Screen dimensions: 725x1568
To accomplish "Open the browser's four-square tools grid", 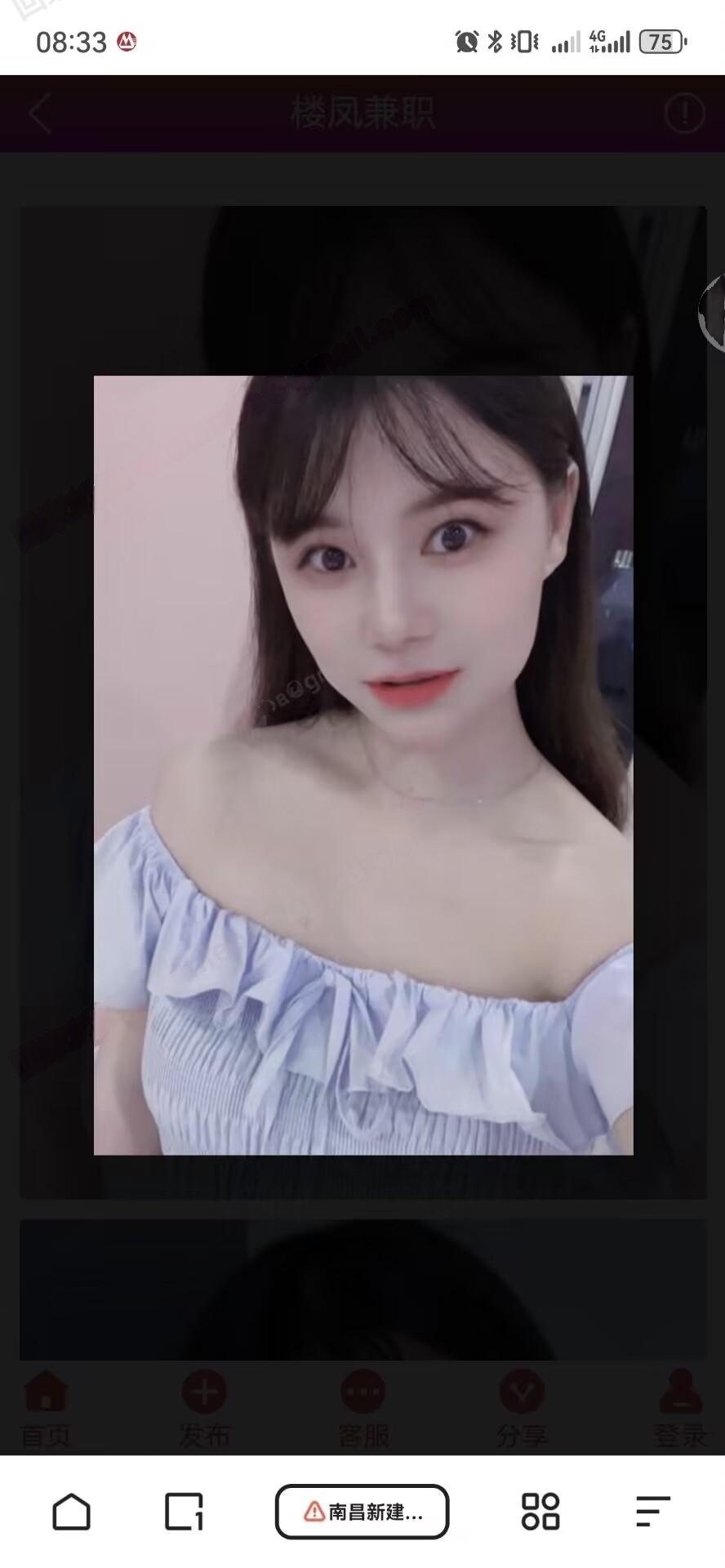I will 540,1511.
